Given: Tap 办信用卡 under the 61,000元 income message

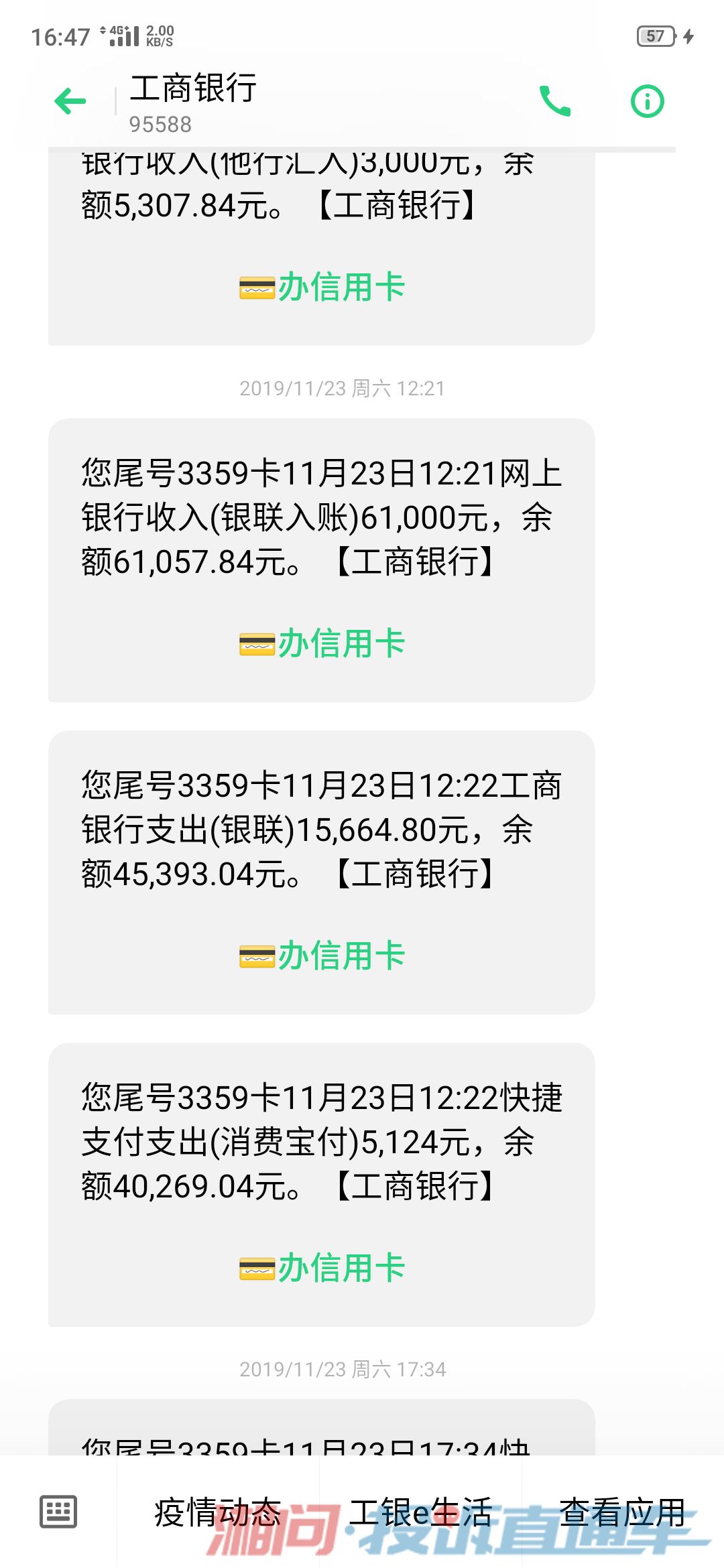Looking at the screenshot, I should pyautogui.click(x=322, y=644).
